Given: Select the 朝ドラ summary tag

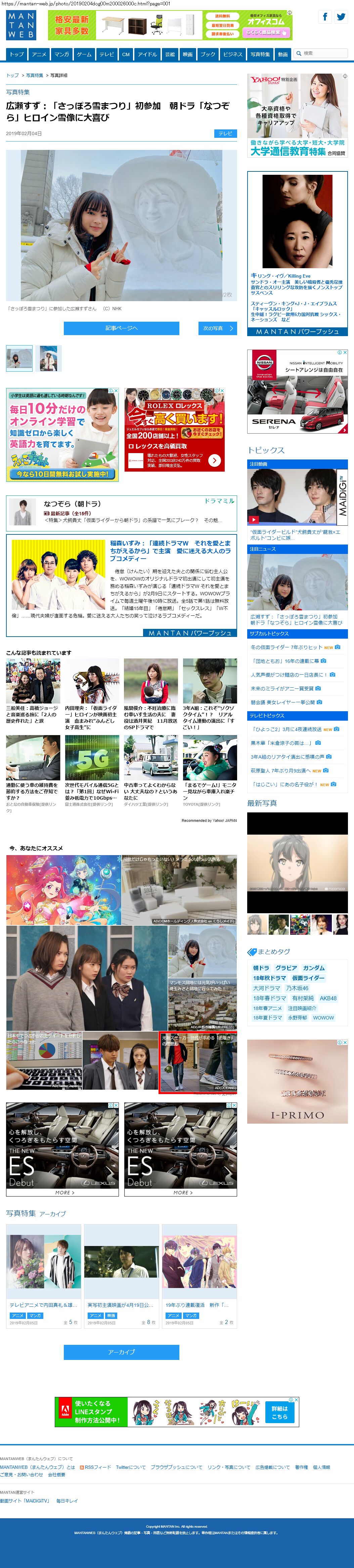Looking at the screenshot, I should pos(261,967).
